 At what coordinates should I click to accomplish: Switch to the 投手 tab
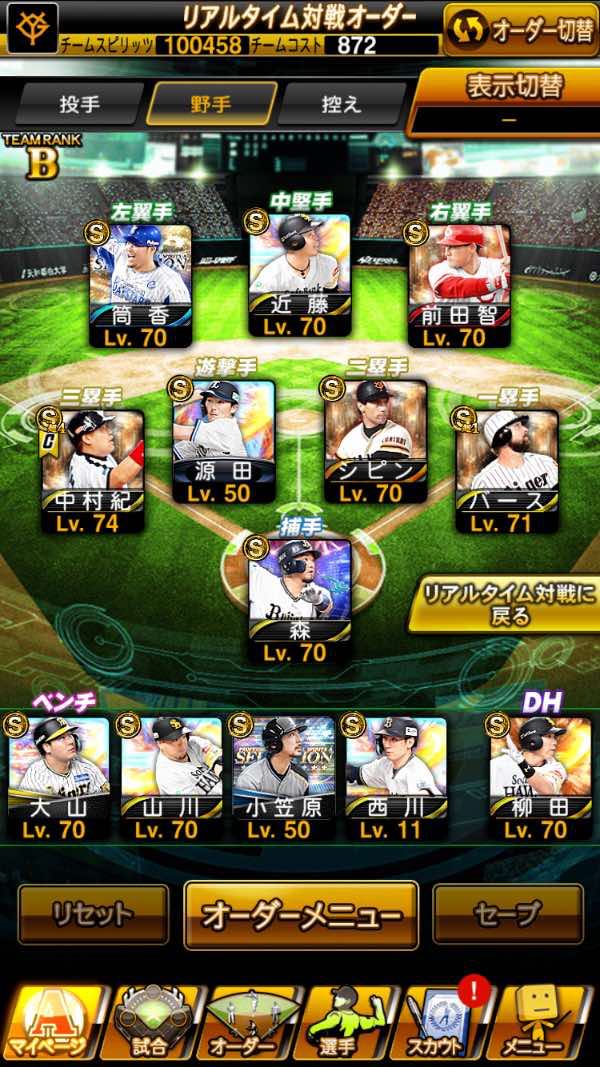click(x=80, y=104)
